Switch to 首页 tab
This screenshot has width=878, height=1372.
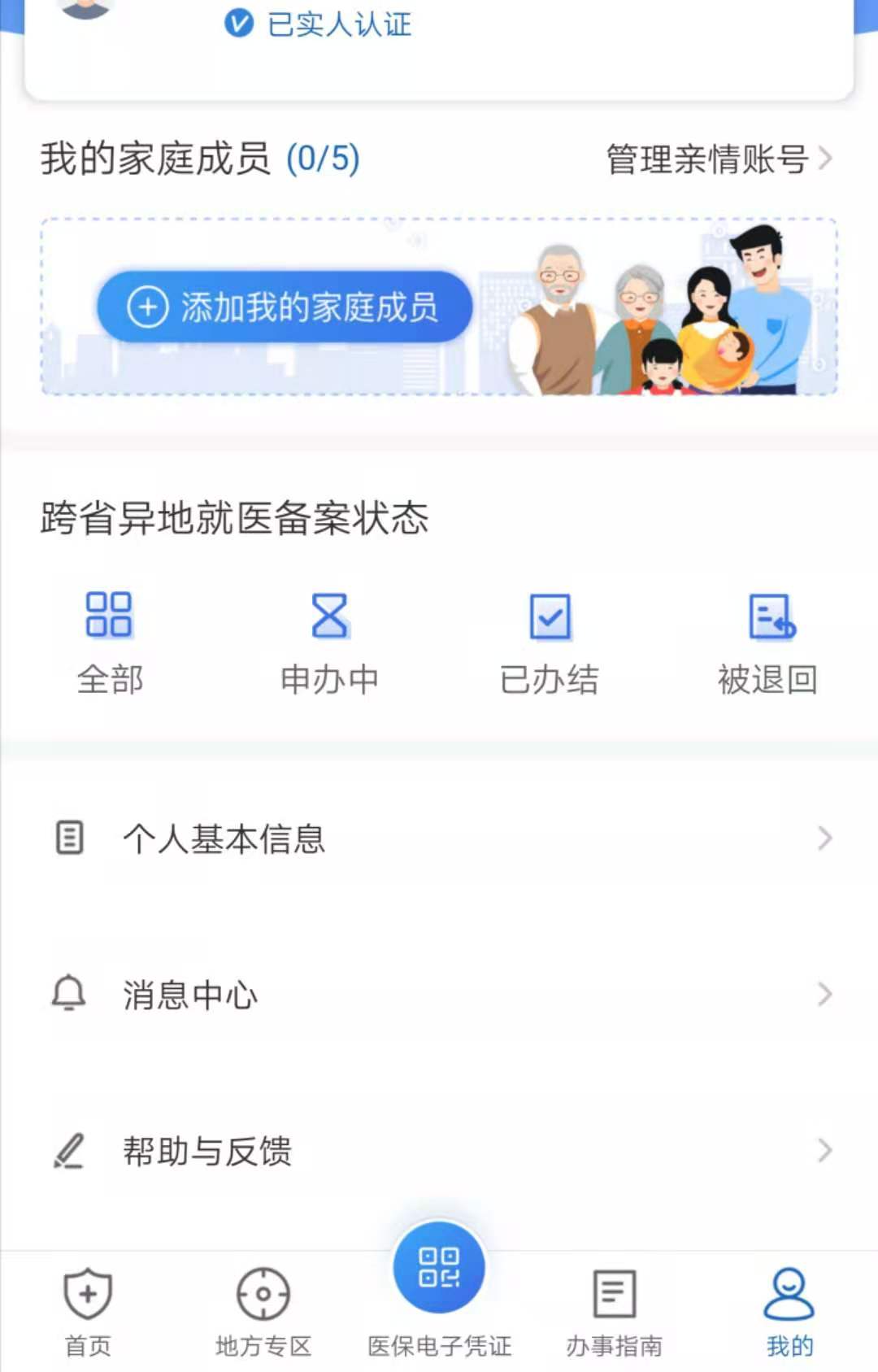tap(88, 1311)
